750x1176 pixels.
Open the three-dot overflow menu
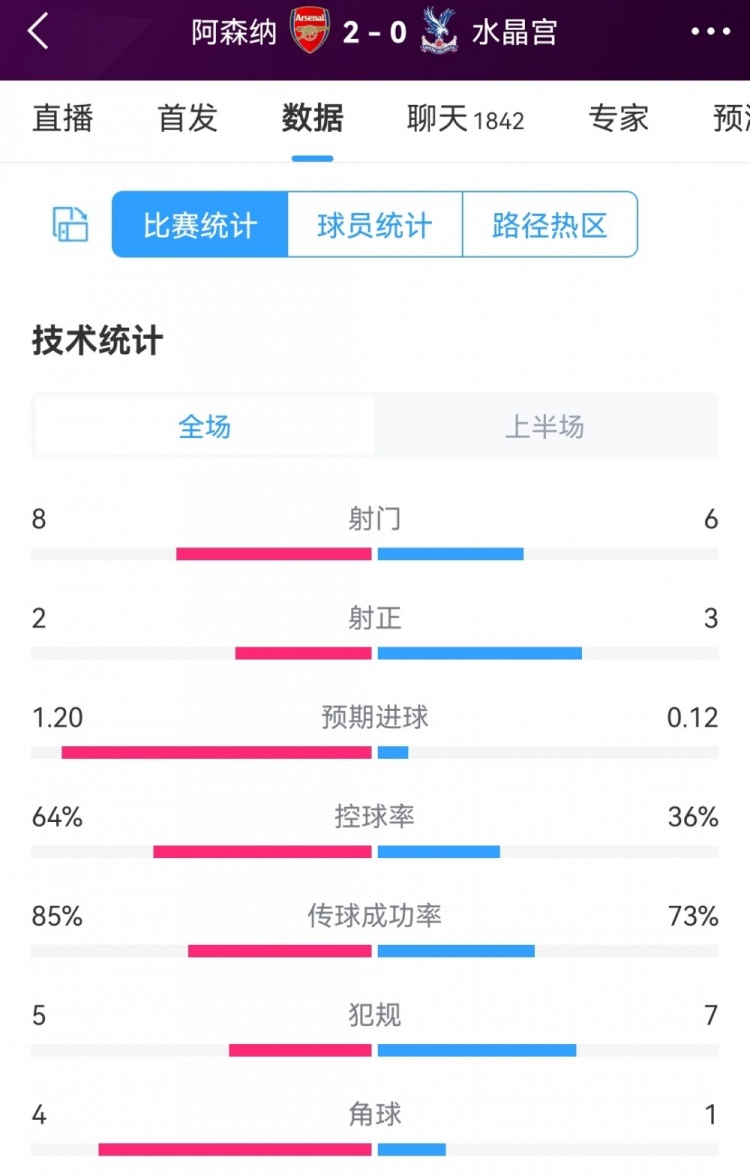710,32
